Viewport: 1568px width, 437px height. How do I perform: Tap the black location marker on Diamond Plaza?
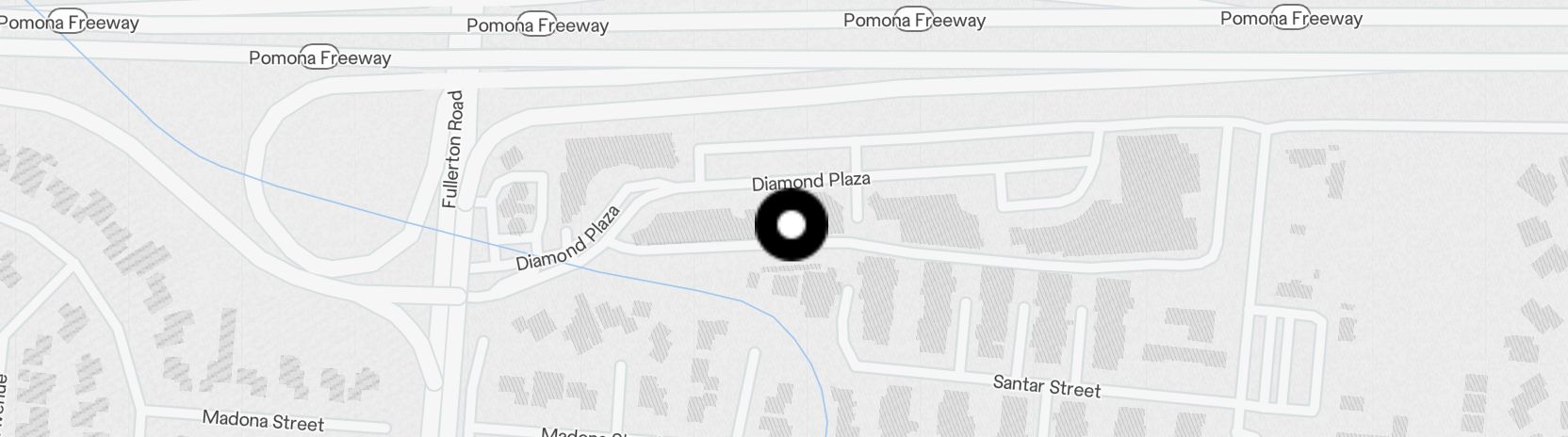pyautogui.click(x=792, y=225)
